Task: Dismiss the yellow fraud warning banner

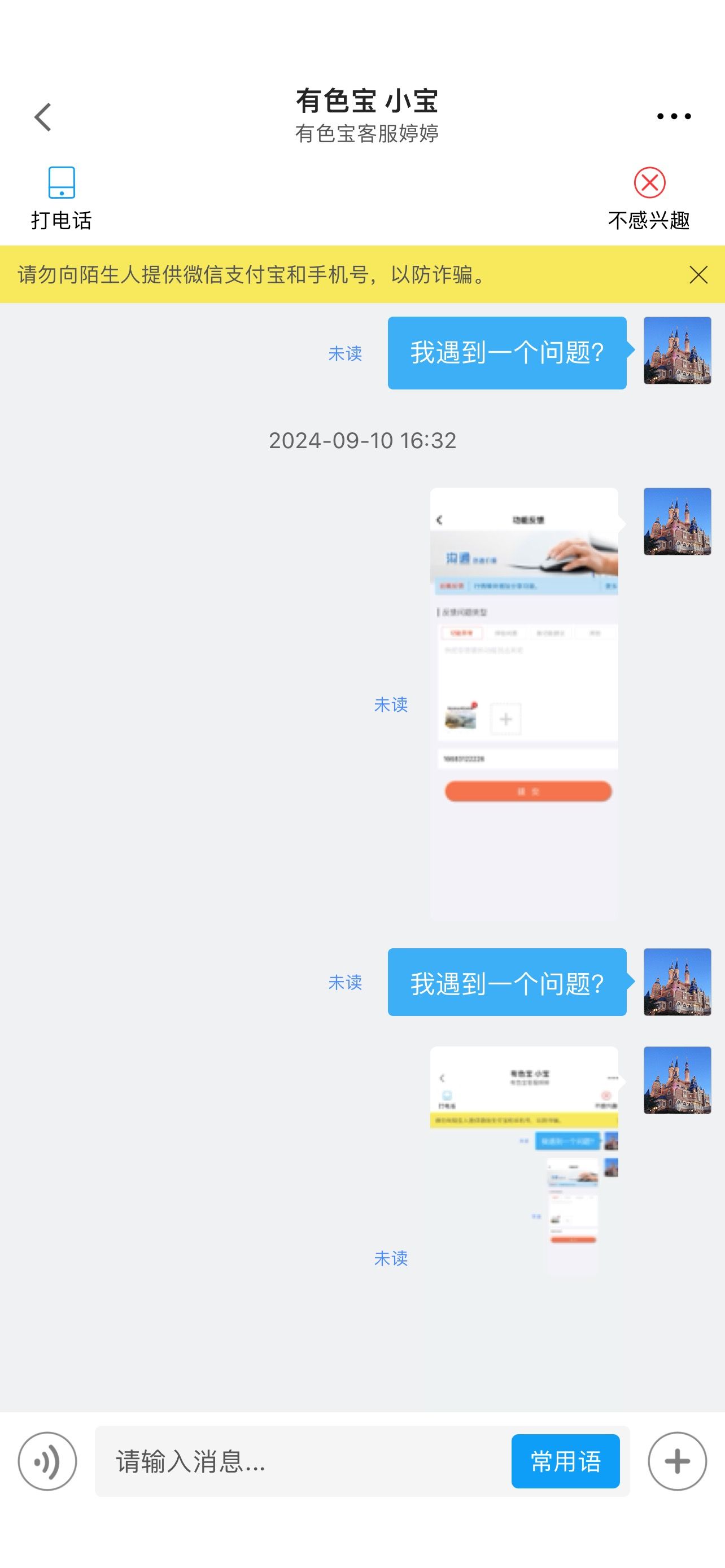Action: (x=698, y=274)
